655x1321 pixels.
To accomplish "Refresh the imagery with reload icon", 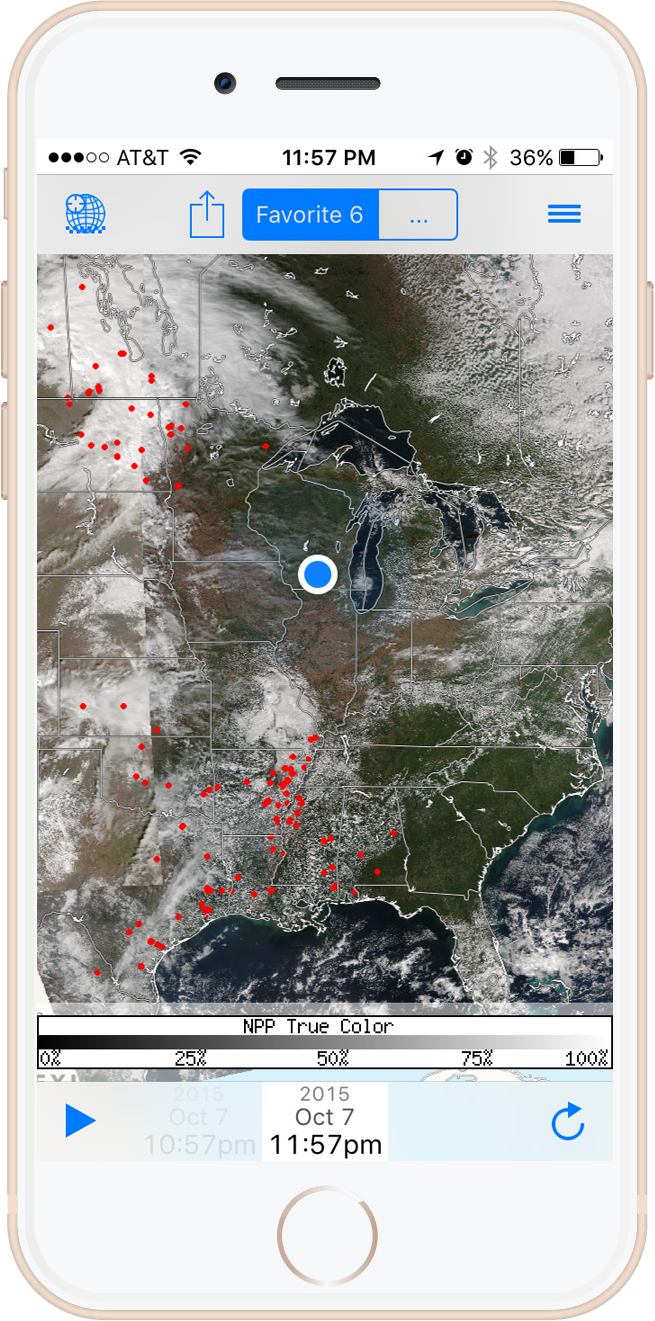I will (567, 1122).
